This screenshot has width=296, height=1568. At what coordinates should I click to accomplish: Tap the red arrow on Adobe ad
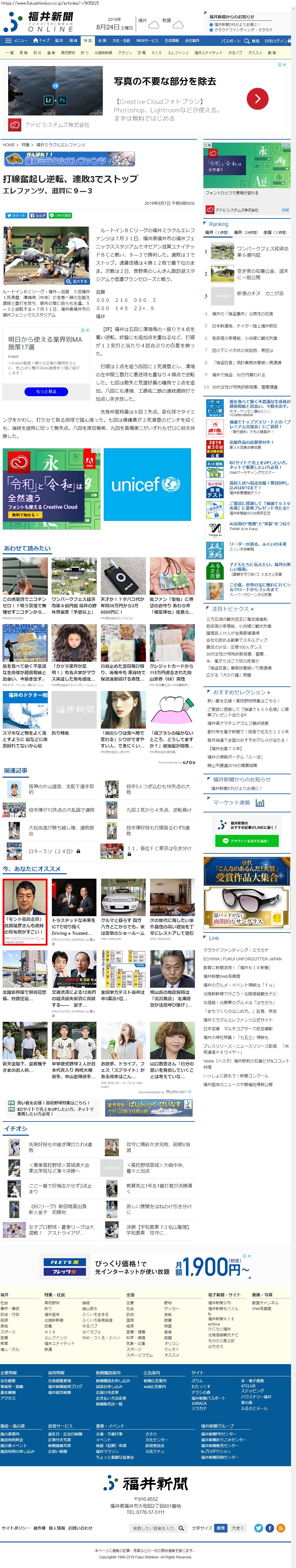coord(257,99)
